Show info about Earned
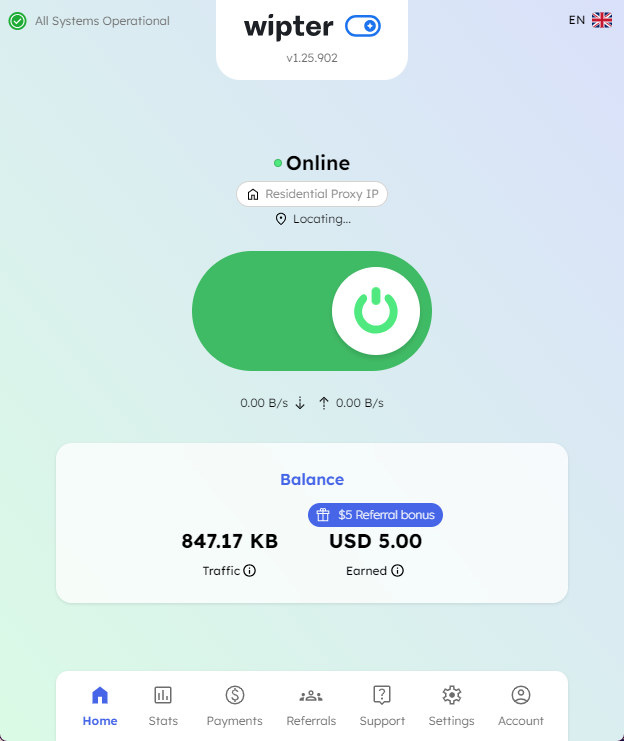The width and height of the screenshot is (624, 741). [397, 571]
